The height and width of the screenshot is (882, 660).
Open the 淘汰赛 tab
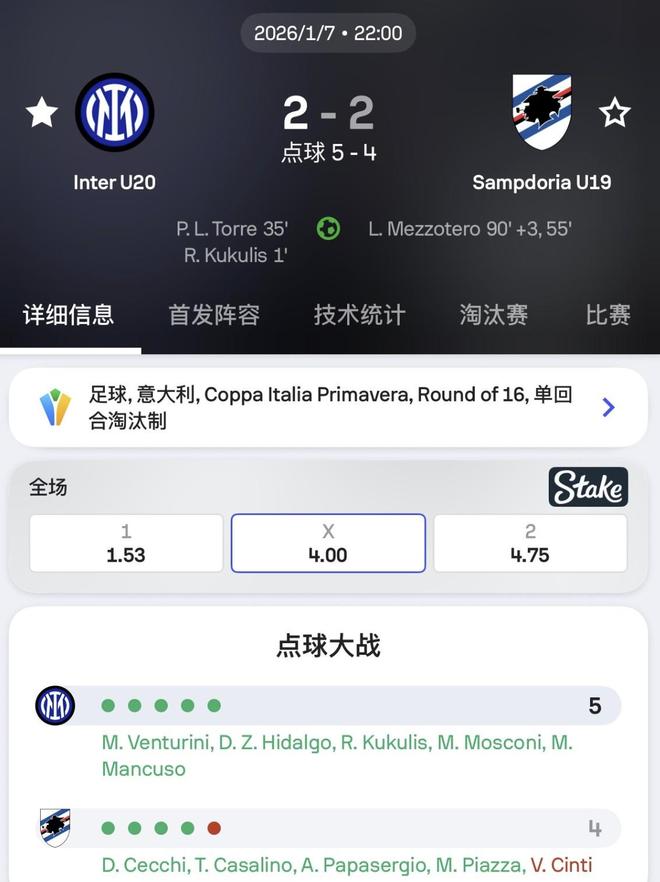click(494, 315)
